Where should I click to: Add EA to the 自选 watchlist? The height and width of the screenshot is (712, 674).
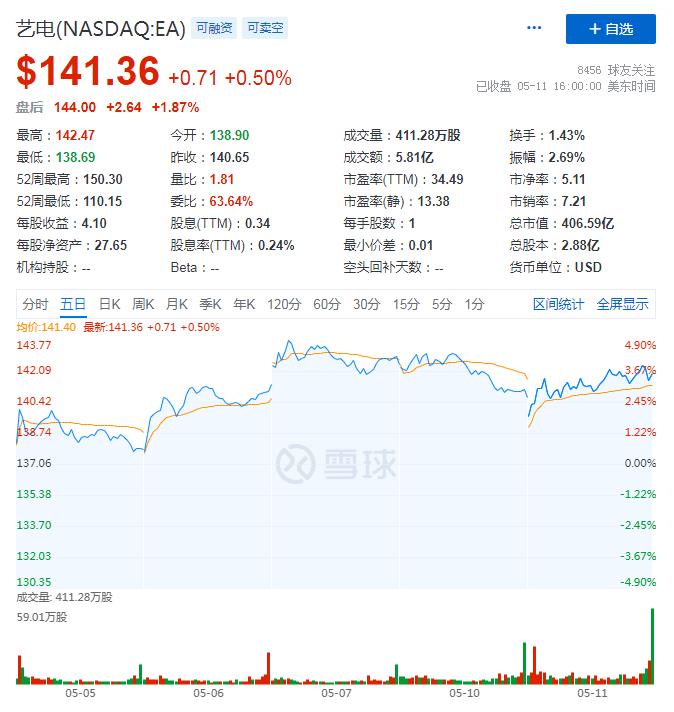(610, 29)
